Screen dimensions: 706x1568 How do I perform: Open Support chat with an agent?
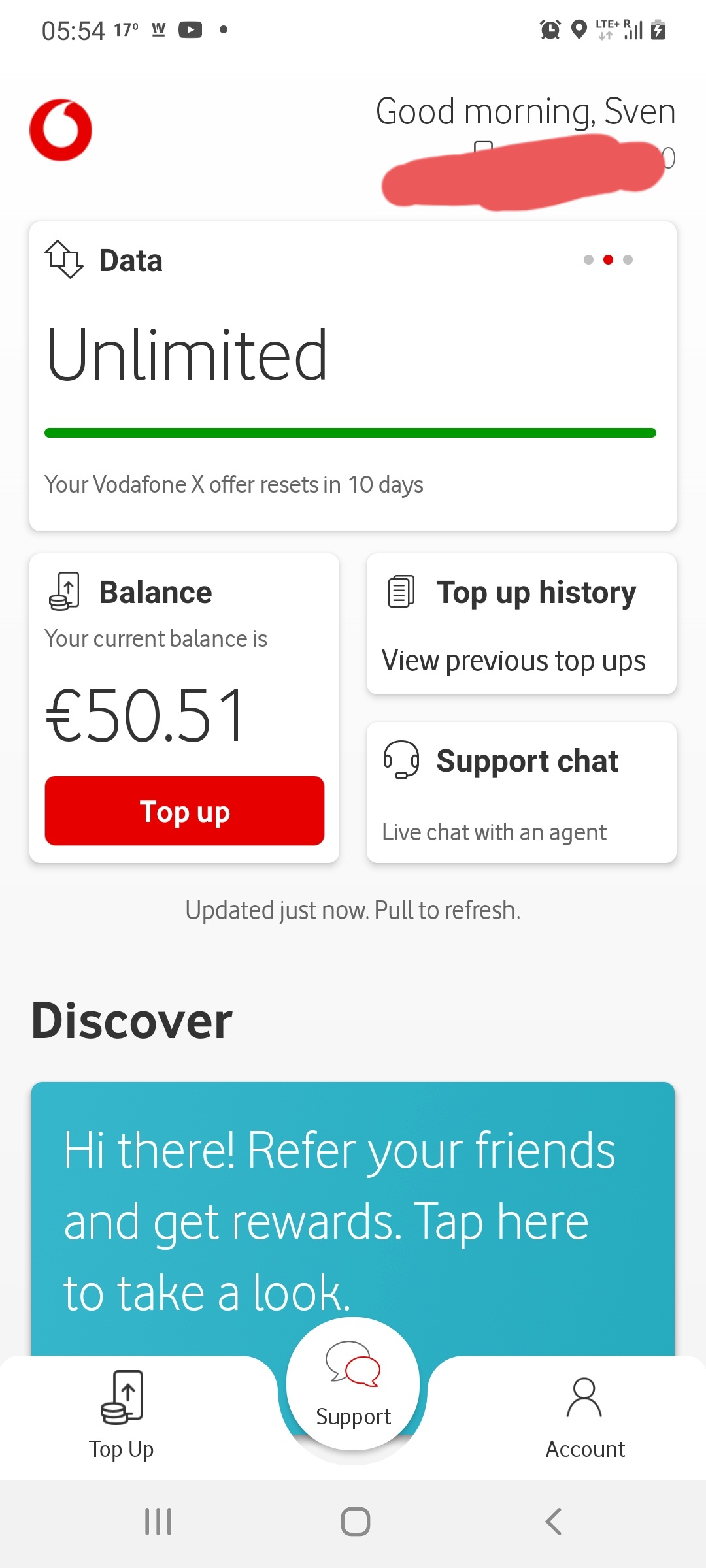click(521, 792)
